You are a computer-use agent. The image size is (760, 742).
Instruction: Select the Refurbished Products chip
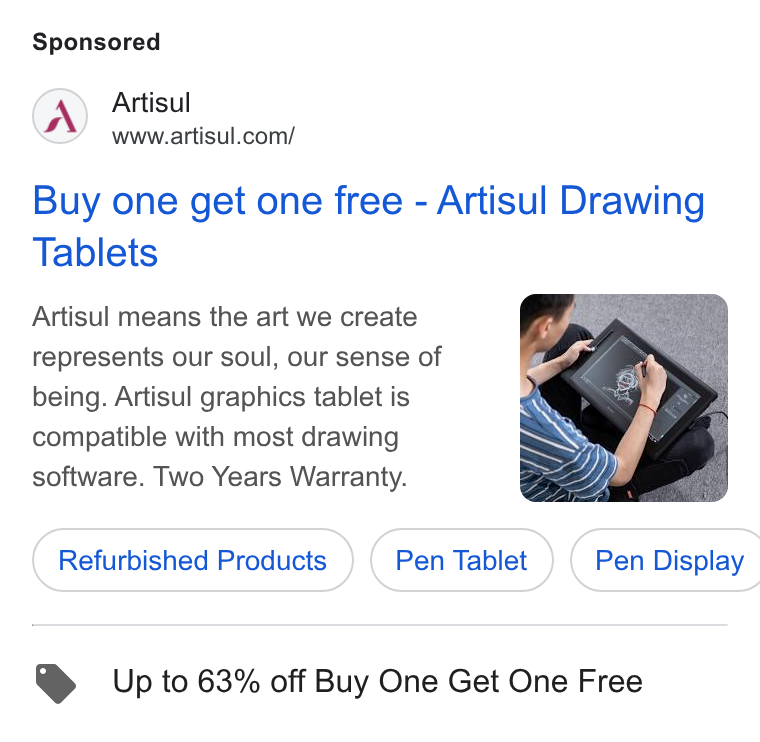click(x=193, y=560)
